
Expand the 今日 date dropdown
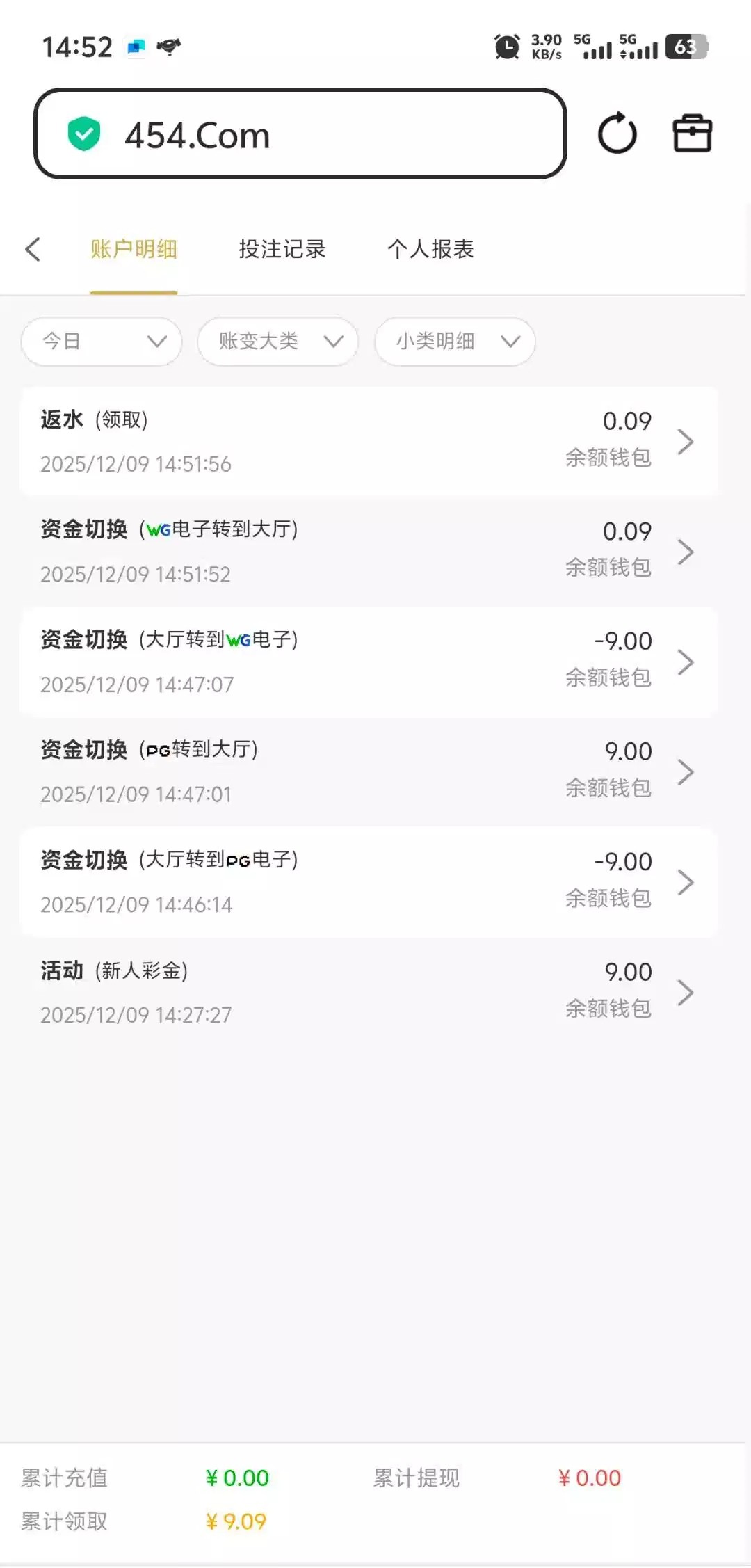[102, 341]
